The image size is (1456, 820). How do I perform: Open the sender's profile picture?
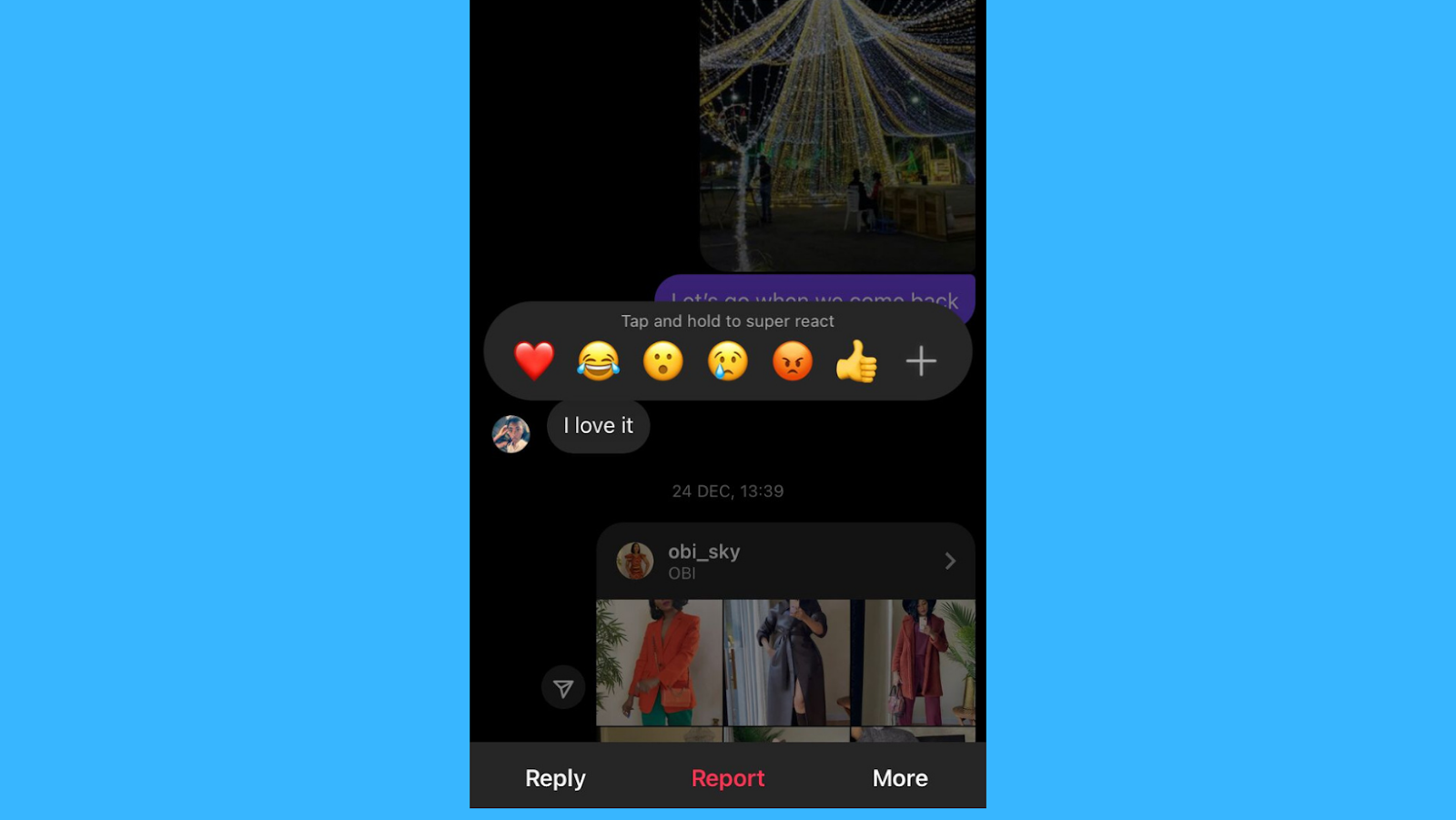click(511, 435)
